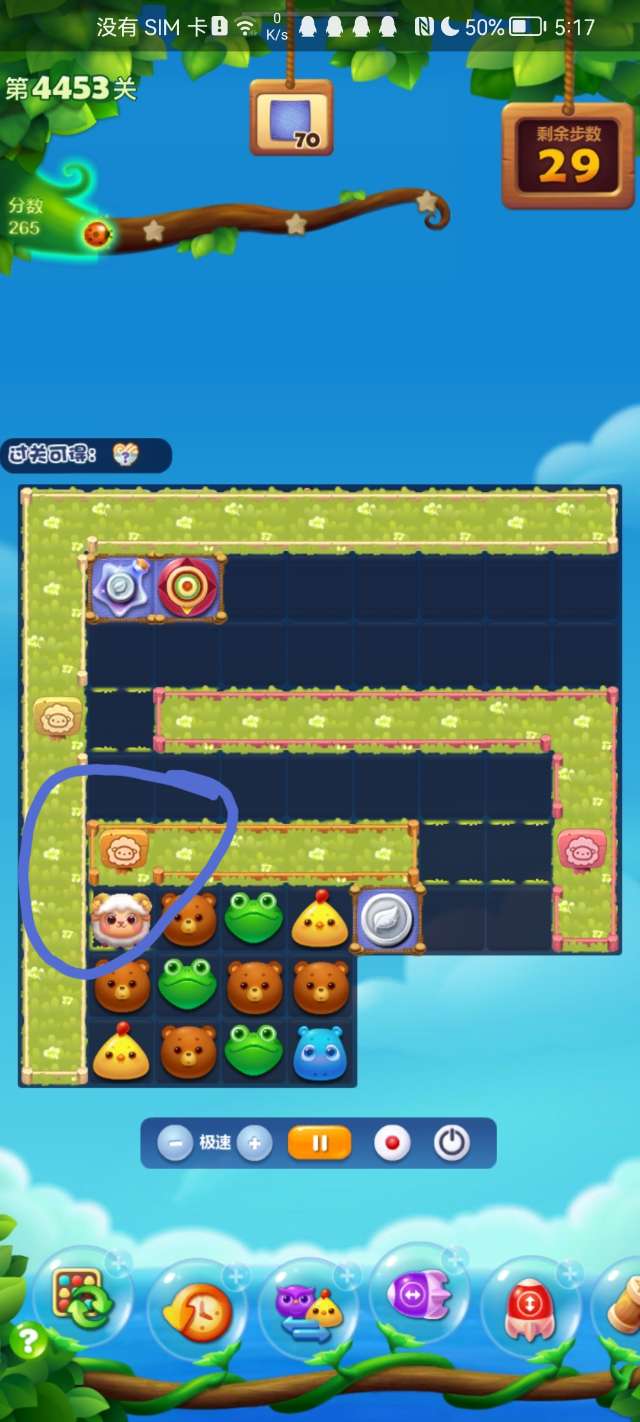This screenshot has height=1422, width=640.
Task: Tap the purple star potion tile
Action: pyautogui.click(x=122, y=588)
